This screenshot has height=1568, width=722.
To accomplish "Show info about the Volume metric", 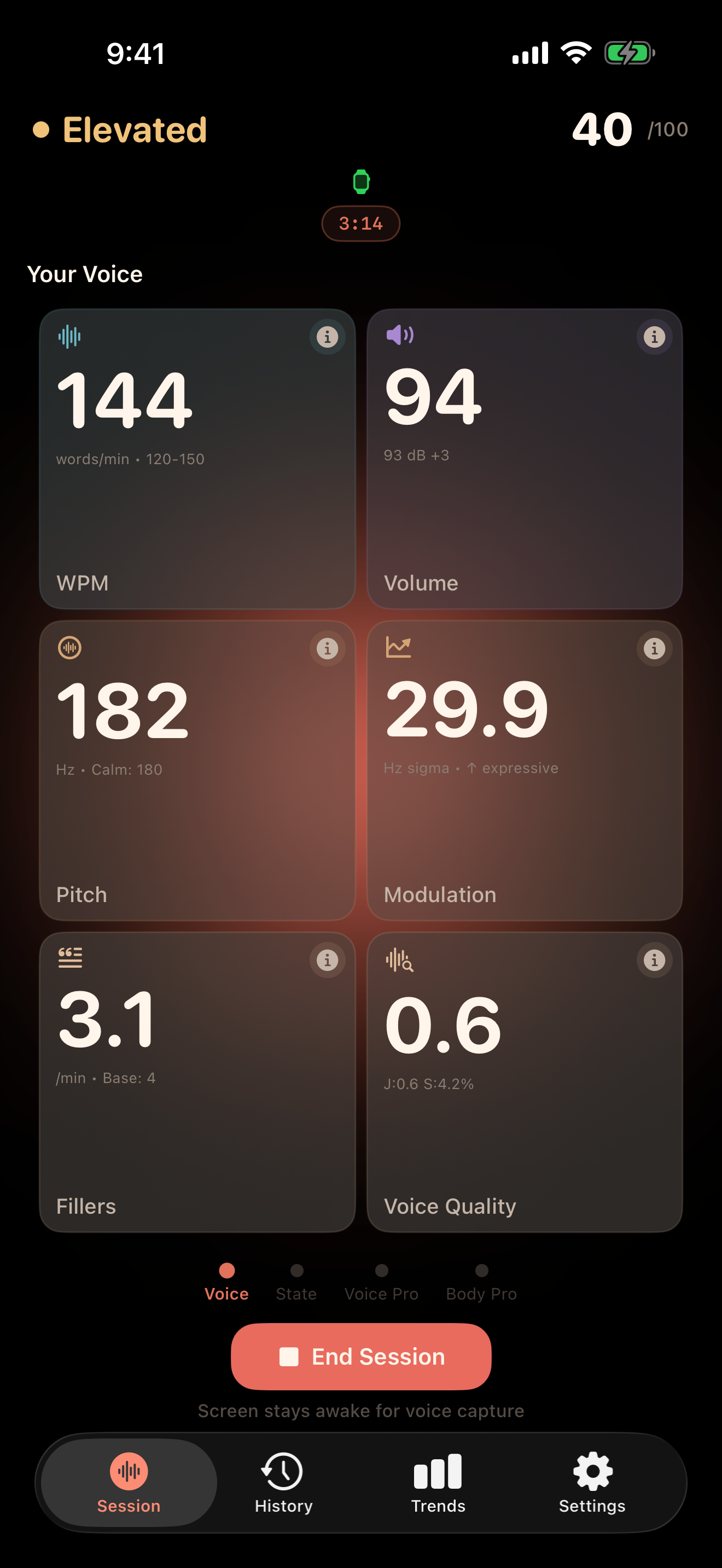I will pyautogui.click(x=654, y=337).
